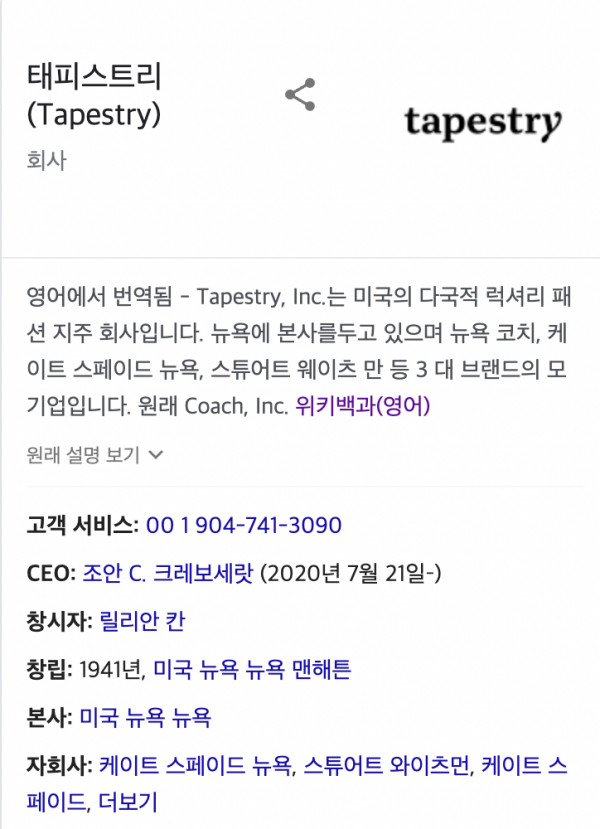Share the Tapestry knowledge panel
Image resolution: width=600 pixels, height=829 pixels.
click(x=300, y=96)
